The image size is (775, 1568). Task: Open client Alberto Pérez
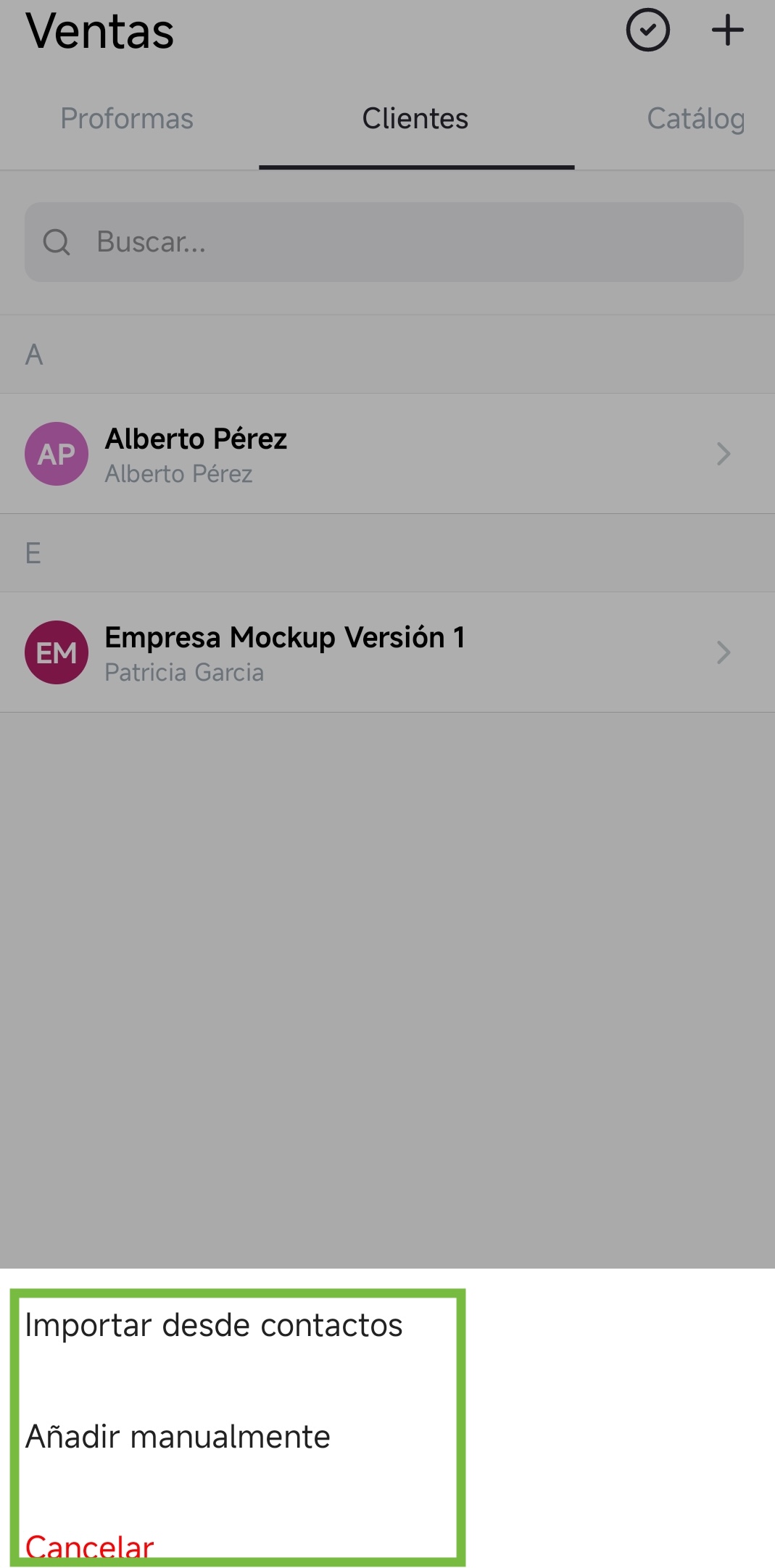[387, 454]
